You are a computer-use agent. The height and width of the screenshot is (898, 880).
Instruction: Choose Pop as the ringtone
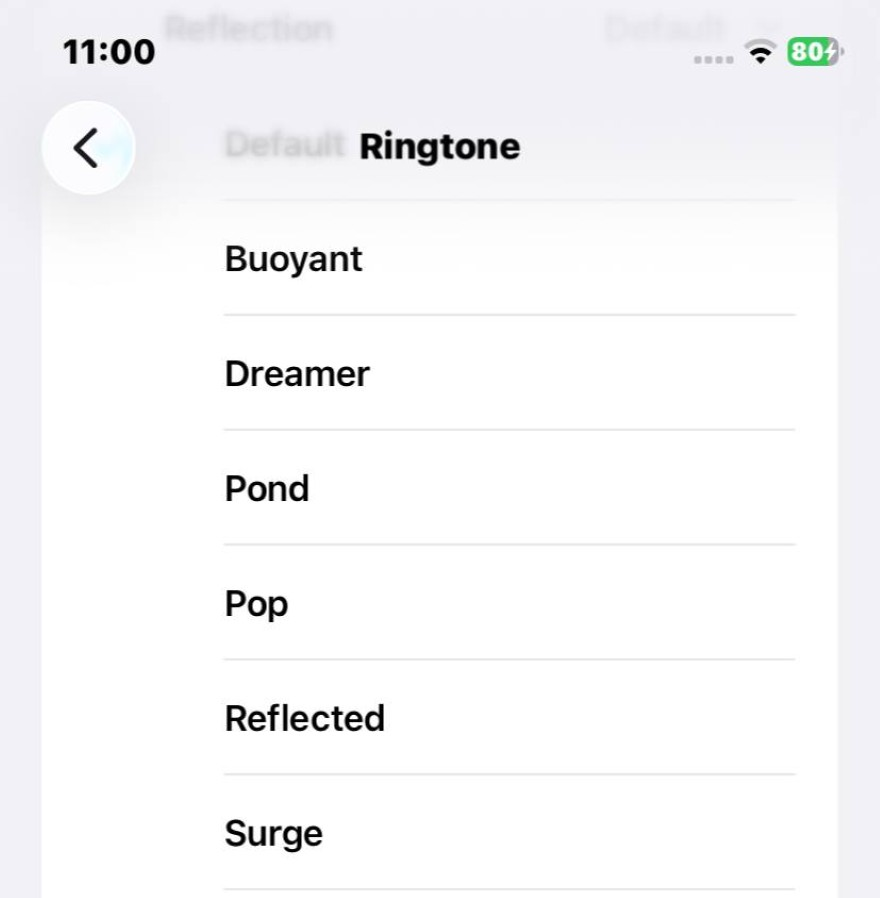pos(256,603)
